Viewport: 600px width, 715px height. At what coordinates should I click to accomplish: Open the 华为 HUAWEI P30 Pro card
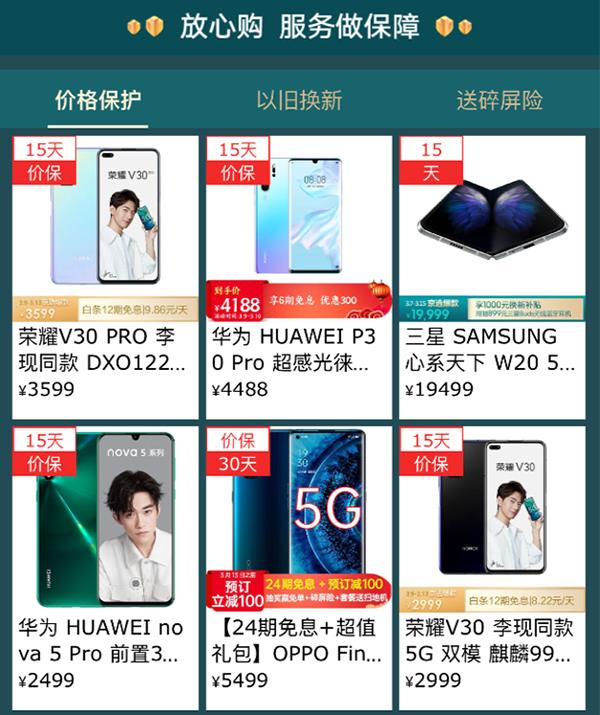(x=299, y=270)
